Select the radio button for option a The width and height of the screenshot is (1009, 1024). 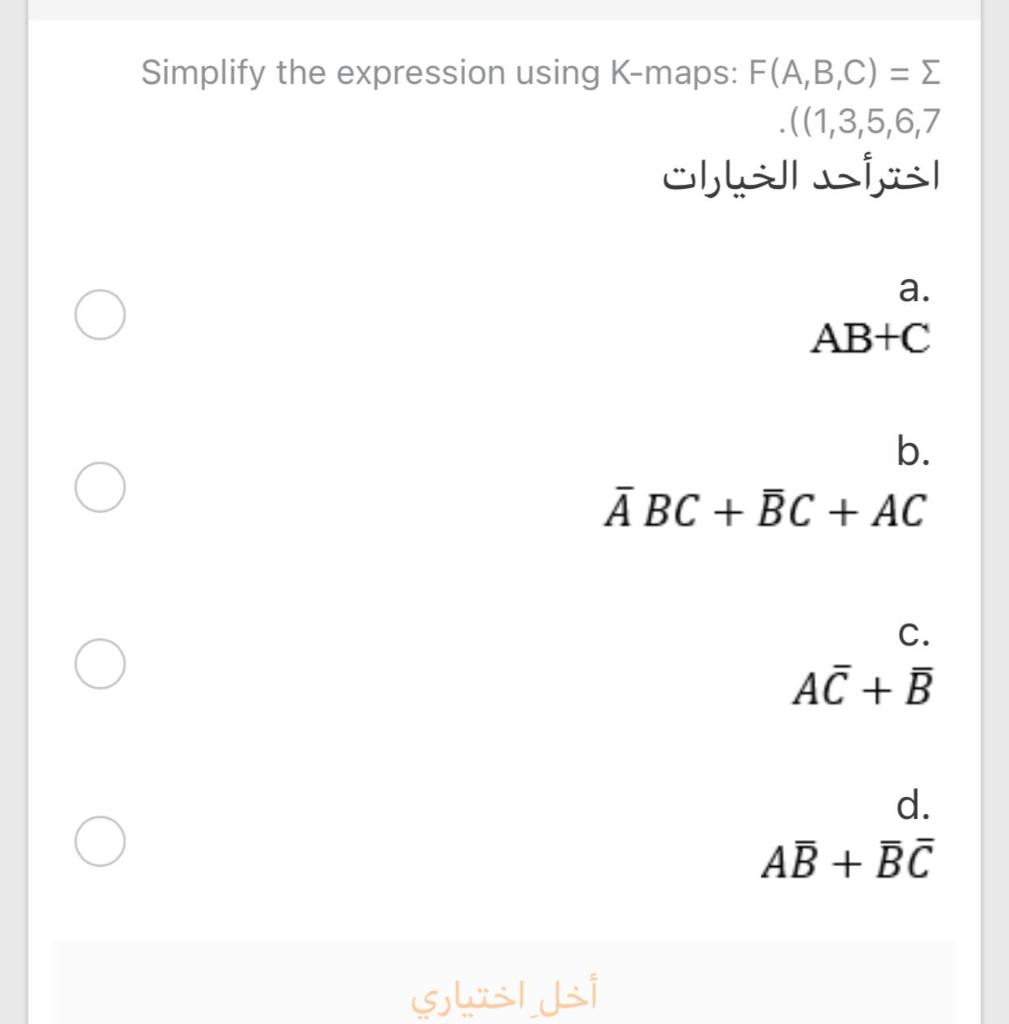[x=99, y=313]
